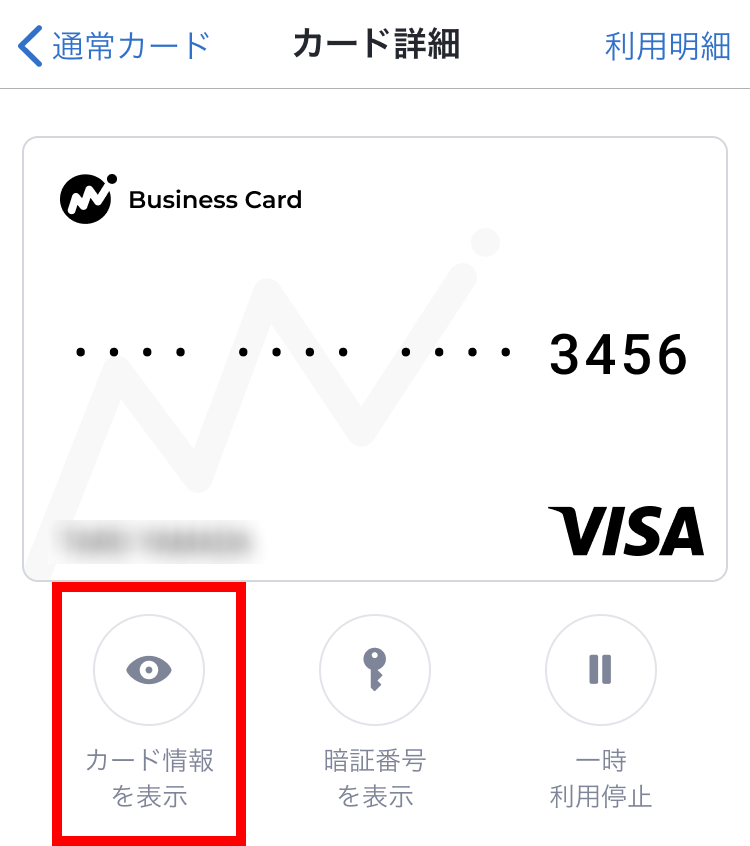Go back to 通常カード

click(115, 46)
